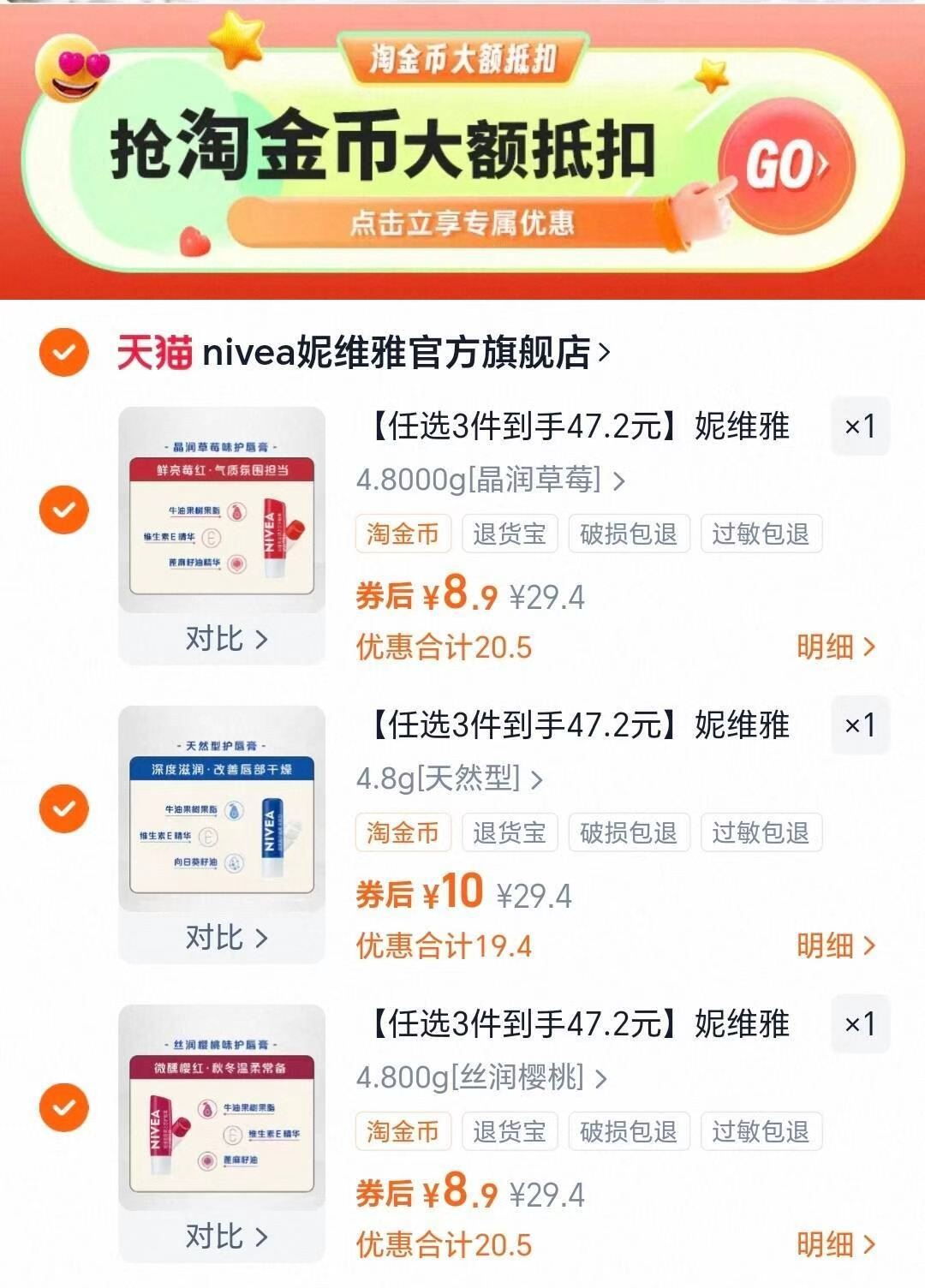Click the 退货宝 badge on the 天然型 item
Viewport: 925px width, 1288px height.
pyautogui.click(x=510, y=832)
